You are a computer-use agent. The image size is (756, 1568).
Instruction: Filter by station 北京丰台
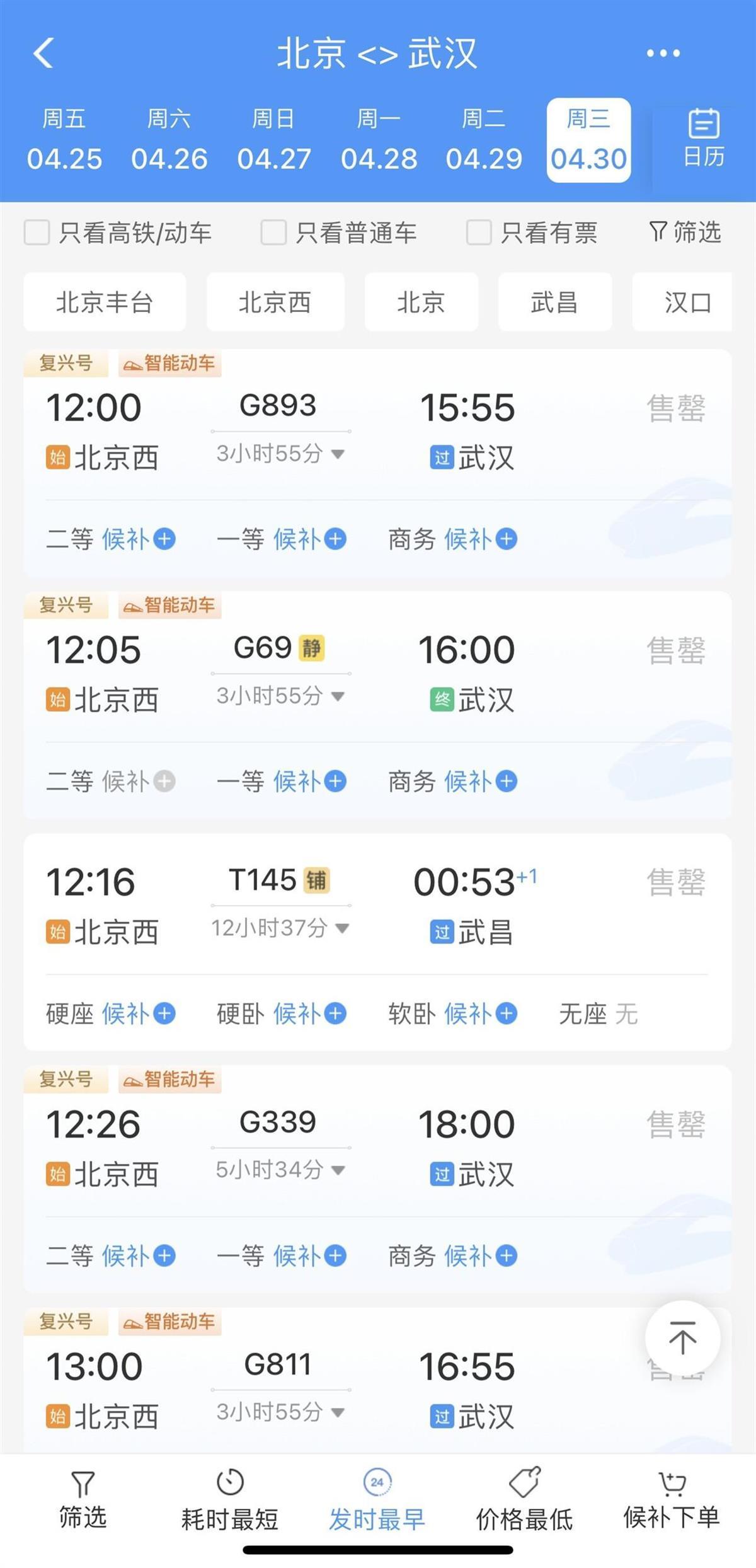click(105, 303)
